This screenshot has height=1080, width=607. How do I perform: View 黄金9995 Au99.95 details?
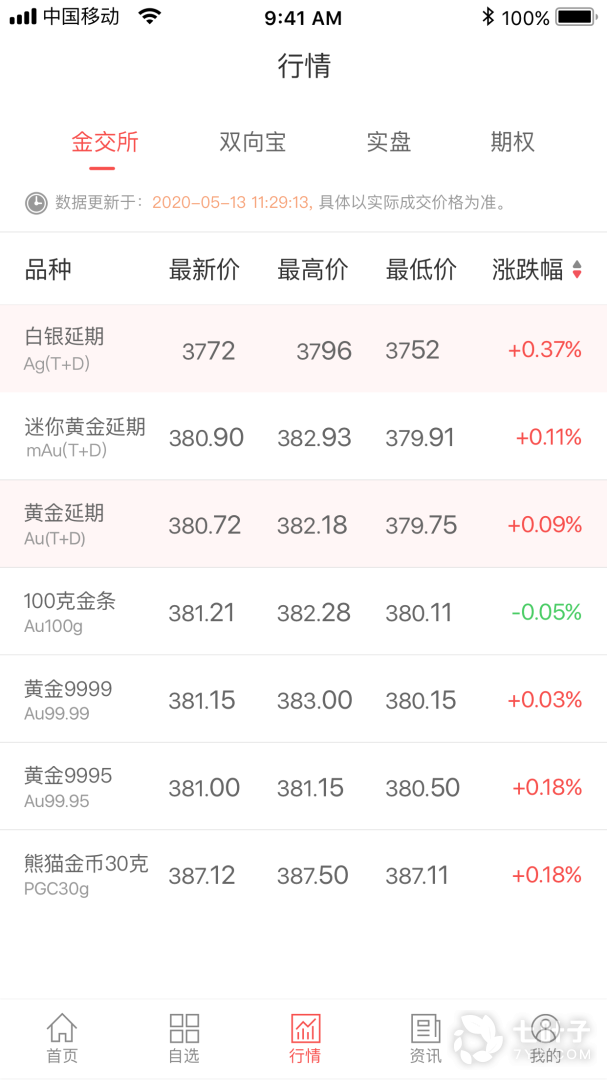[x=303, y=787]
